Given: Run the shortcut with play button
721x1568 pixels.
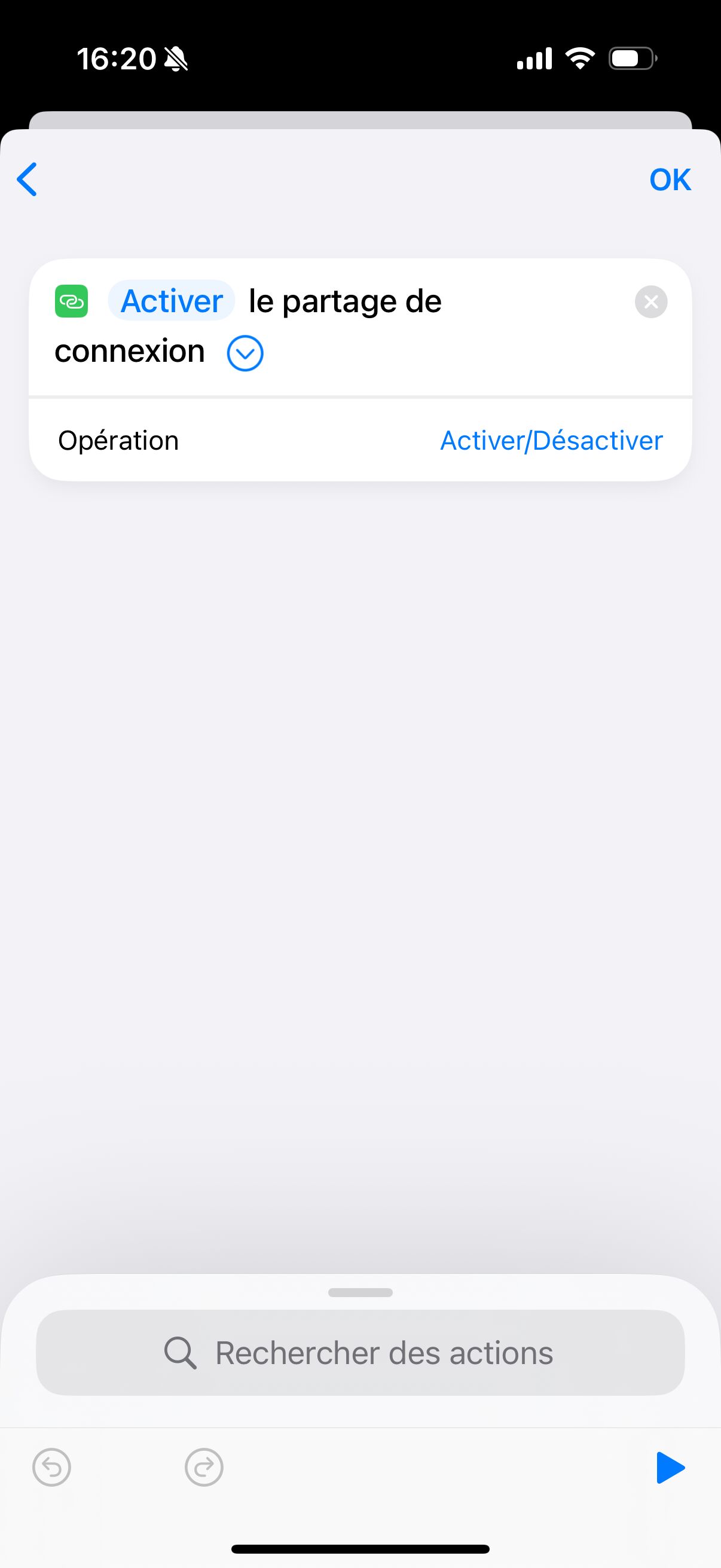Looking at the screenshot, I should 670,1468.
